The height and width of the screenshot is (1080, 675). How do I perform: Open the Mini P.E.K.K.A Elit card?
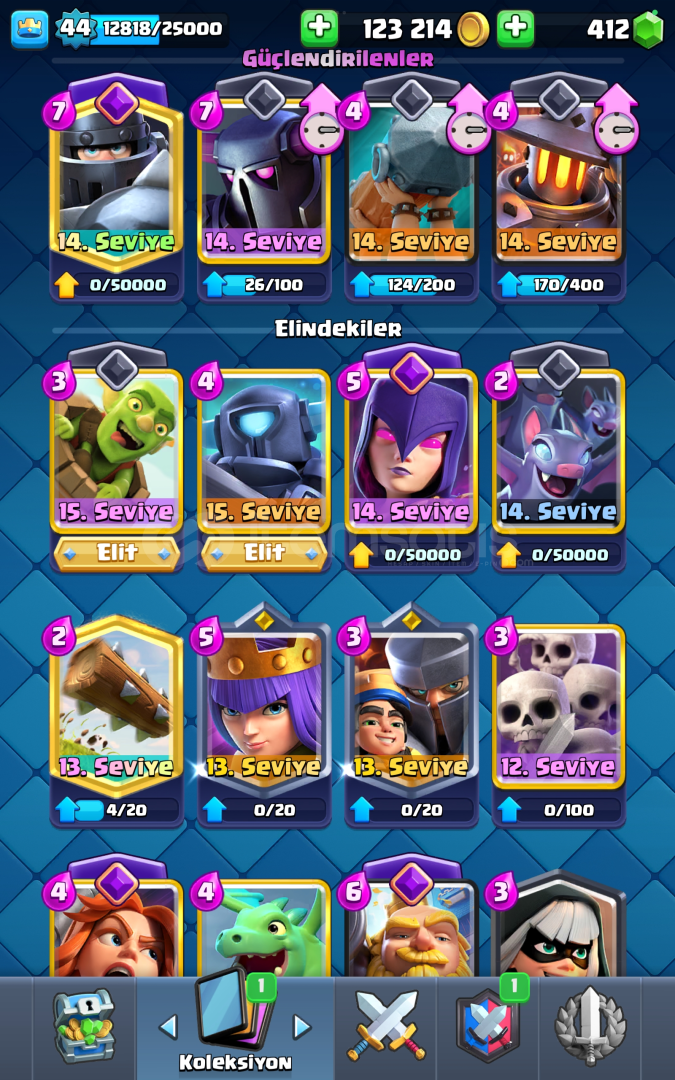(264, 458)
